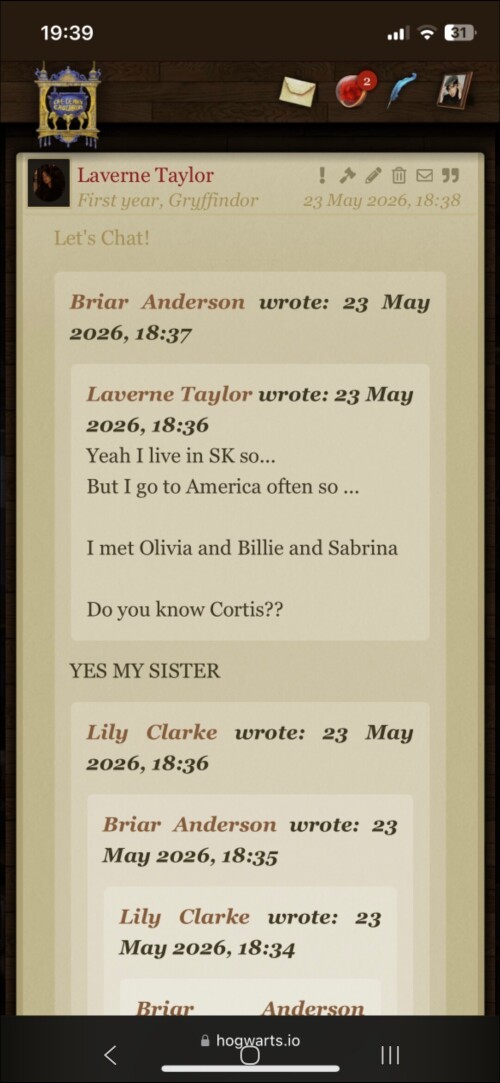The width and height of the screenshot is (500, 1083).
Task: Open recent apps from the navigation bar
Action: [390, 1055]
